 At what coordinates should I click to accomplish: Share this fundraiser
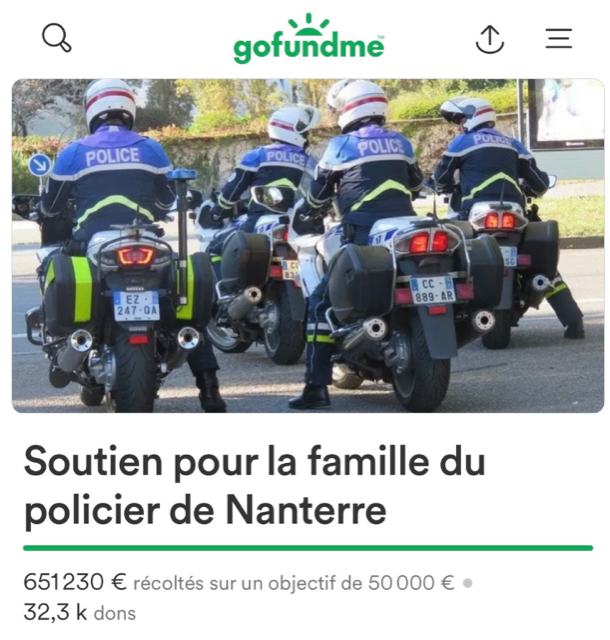coord(489,39)
